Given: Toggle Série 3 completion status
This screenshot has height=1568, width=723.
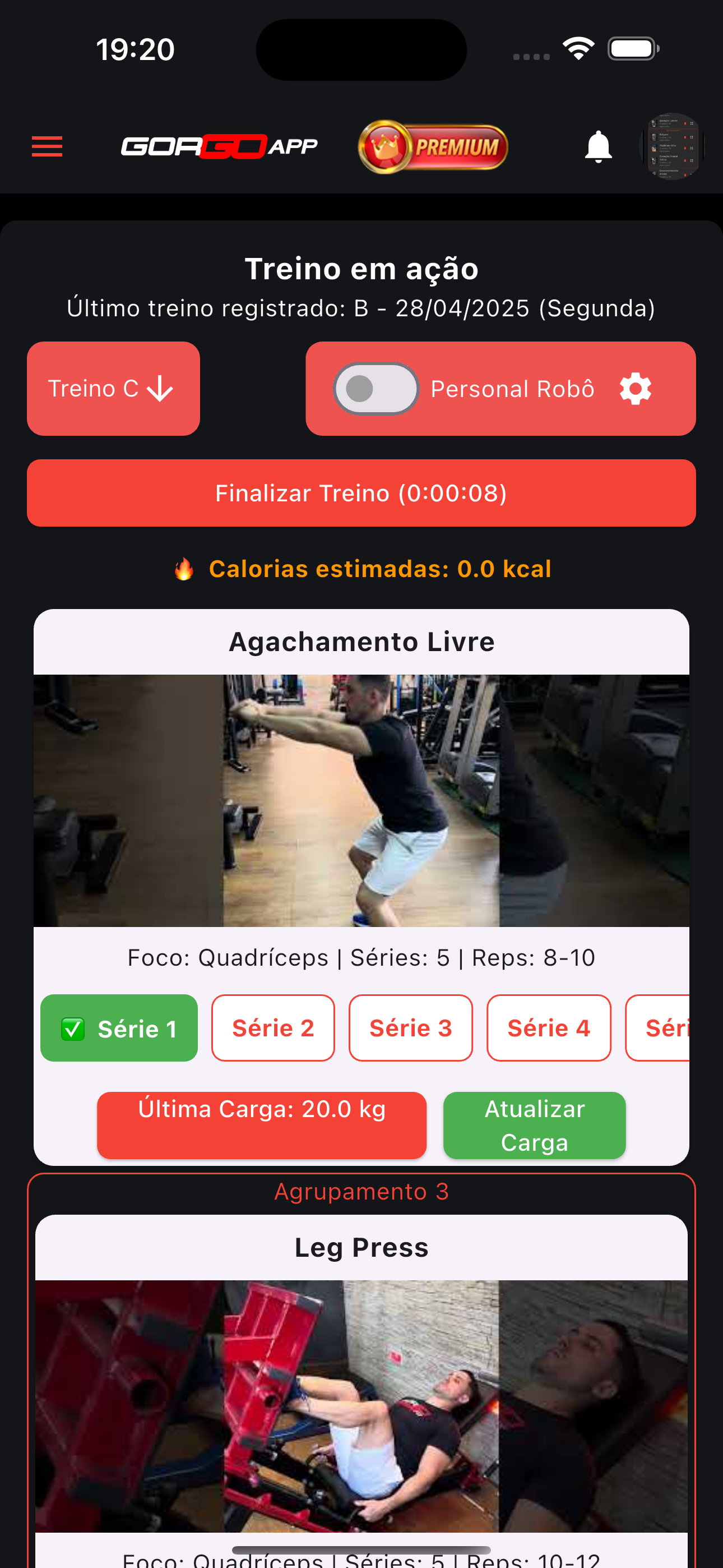Looking at the screenshot, I should pos(410,1027).
